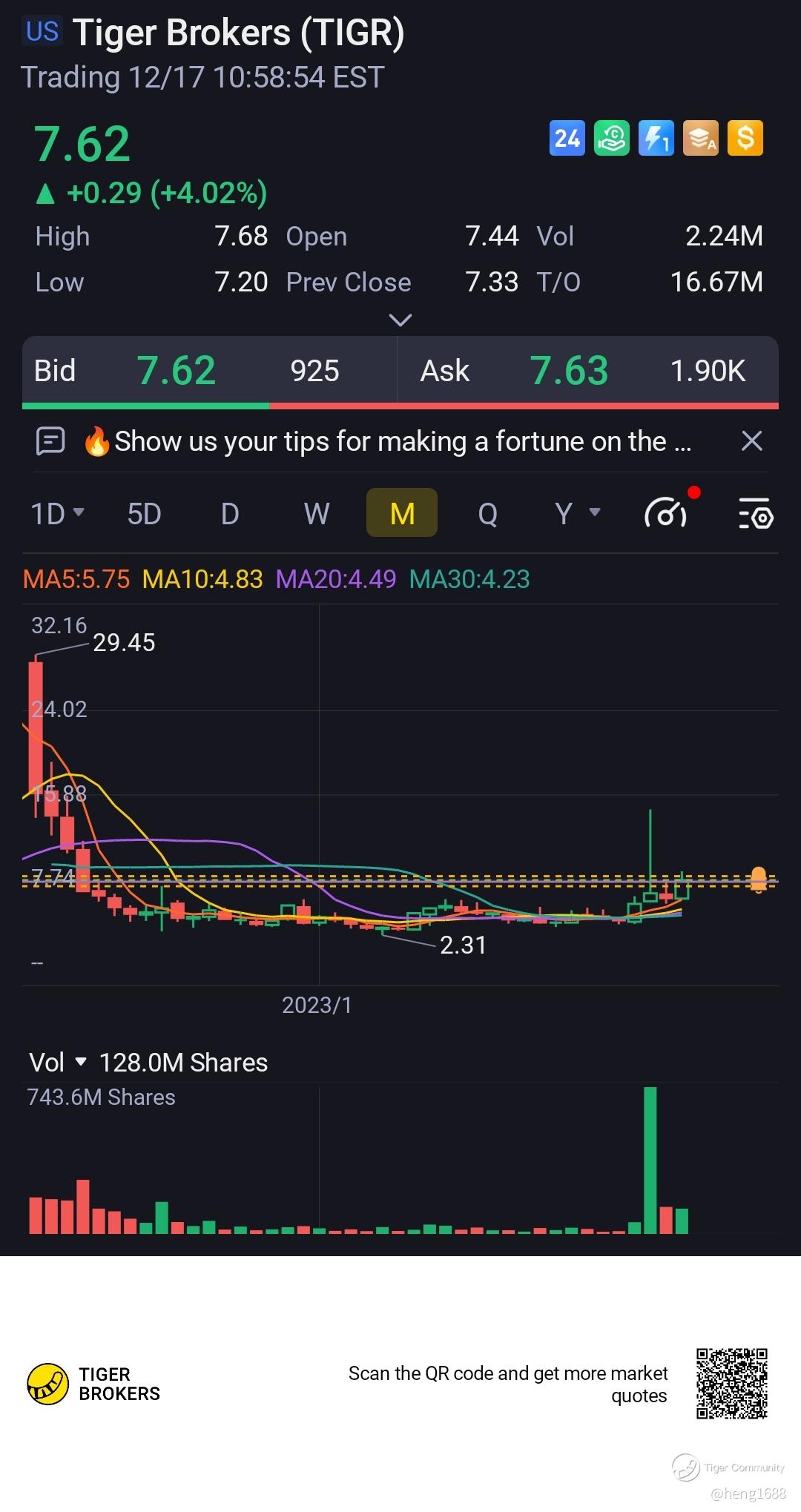Switch to the weekly W chart

point(317,513)
